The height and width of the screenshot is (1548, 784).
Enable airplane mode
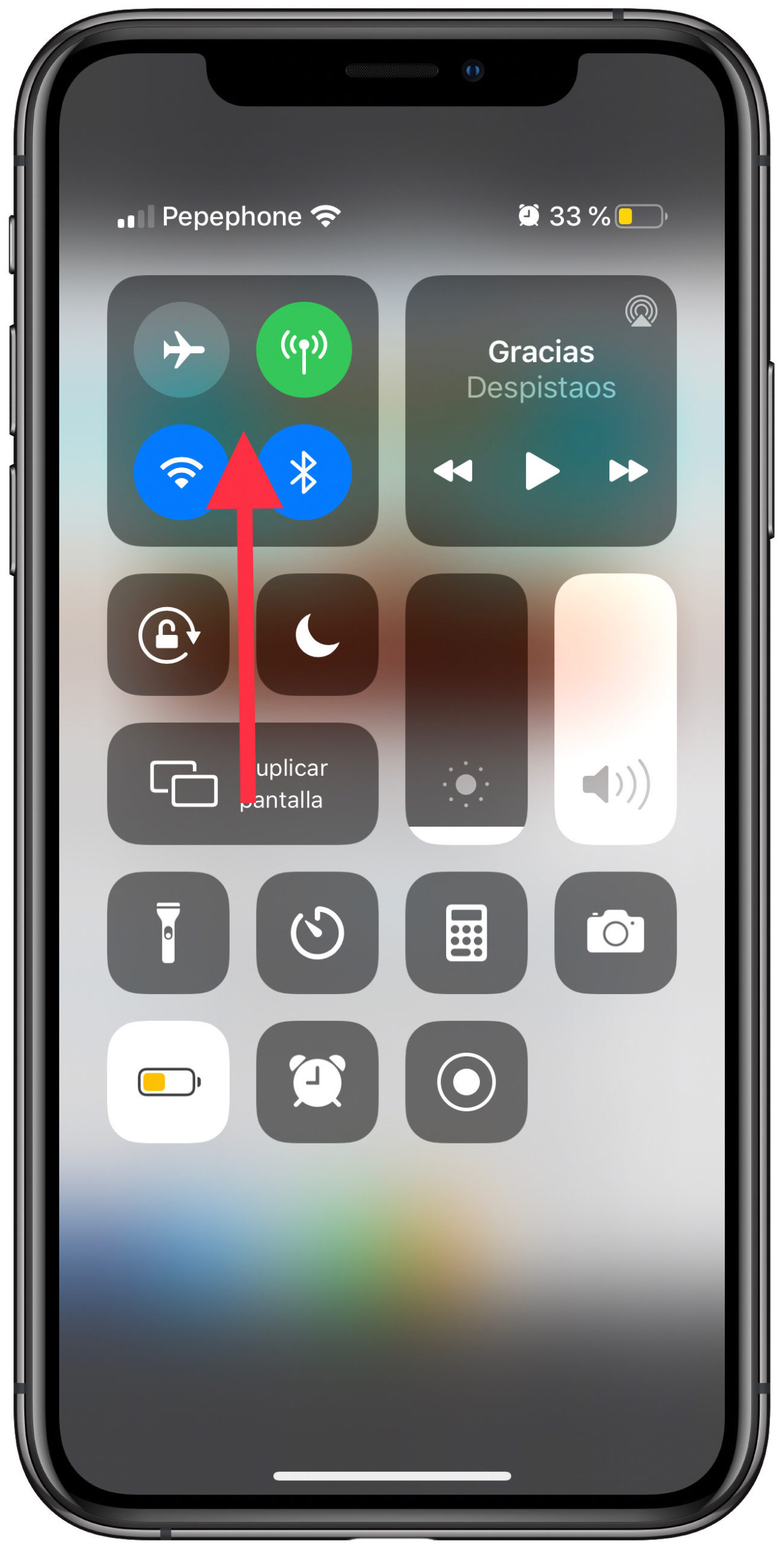coord(181,350)
